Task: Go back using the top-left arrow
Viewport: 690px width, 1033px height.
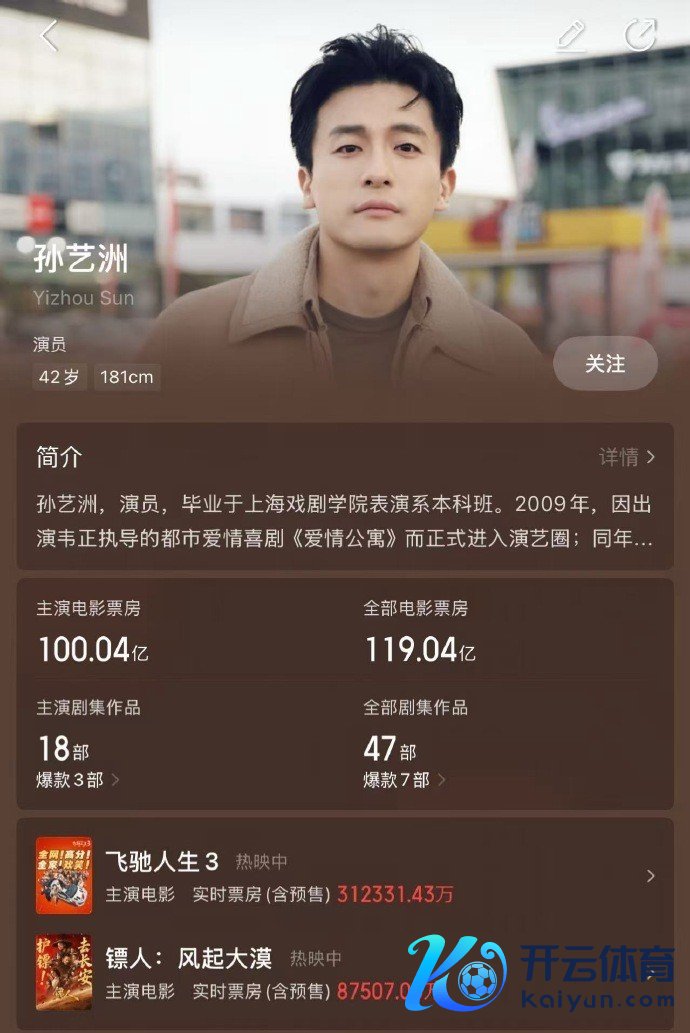Action: coord(49,35)
